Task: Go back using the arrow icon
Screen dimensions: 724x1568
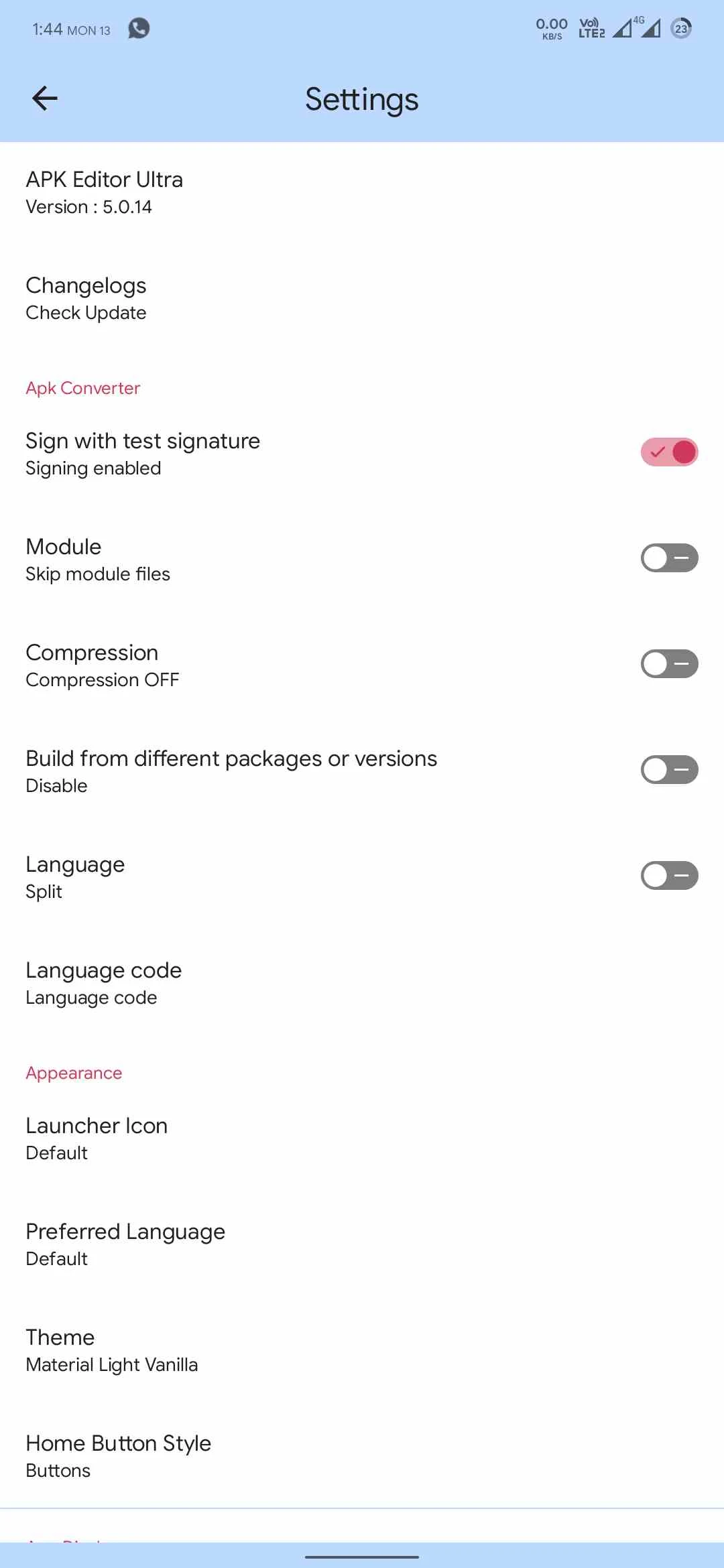Action: tap(45, 99)
